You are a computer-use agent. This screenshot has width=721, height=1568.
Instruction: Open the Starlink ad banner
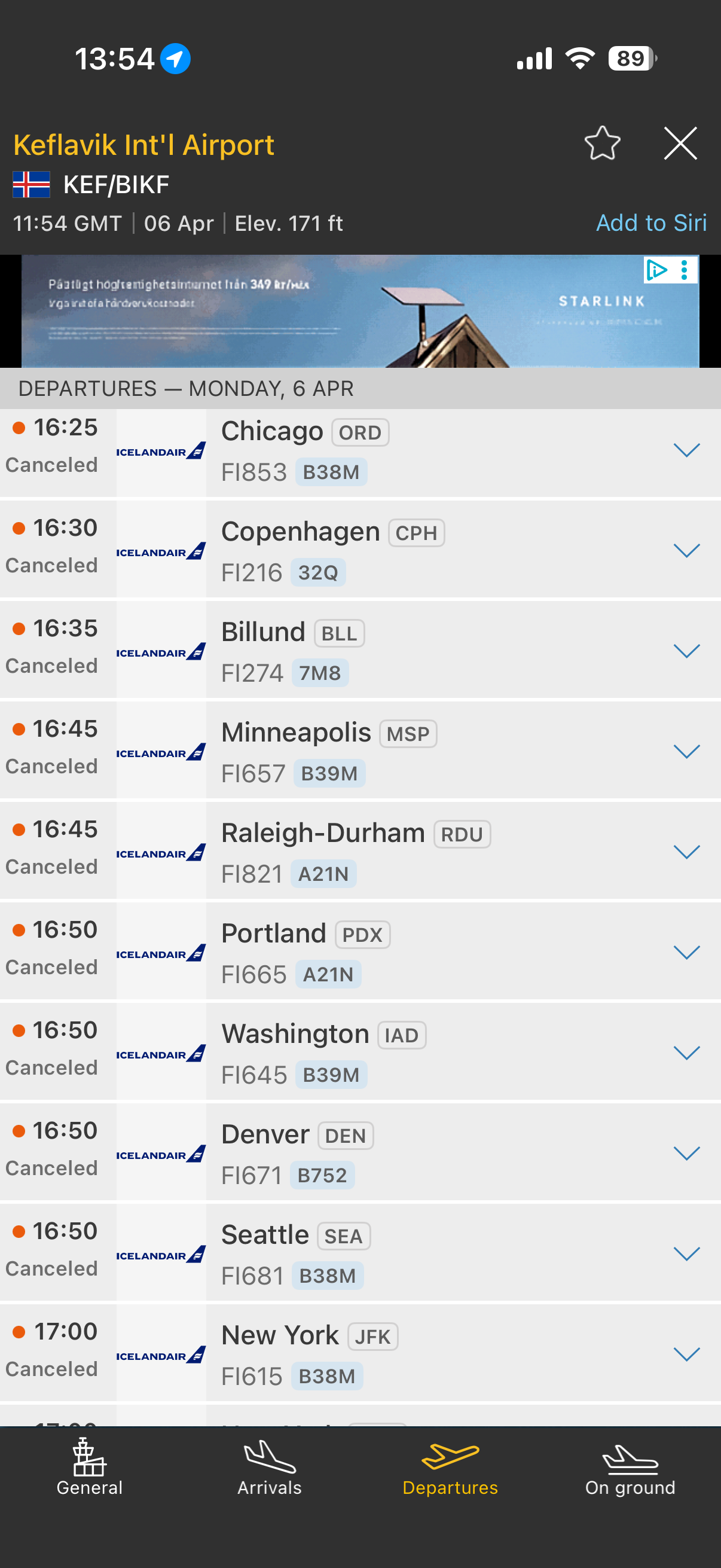(359, 311)
